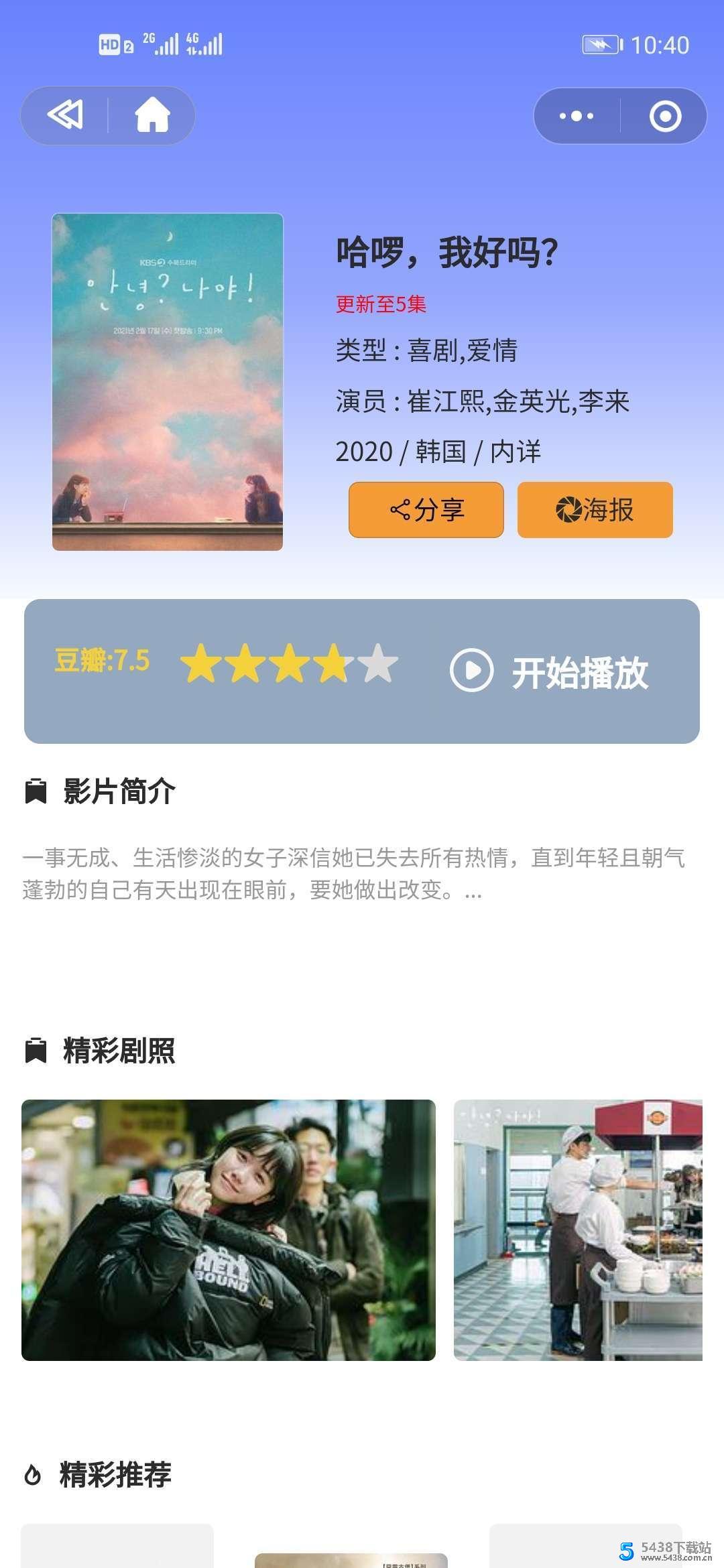Click the home icon in top bar

153,116
